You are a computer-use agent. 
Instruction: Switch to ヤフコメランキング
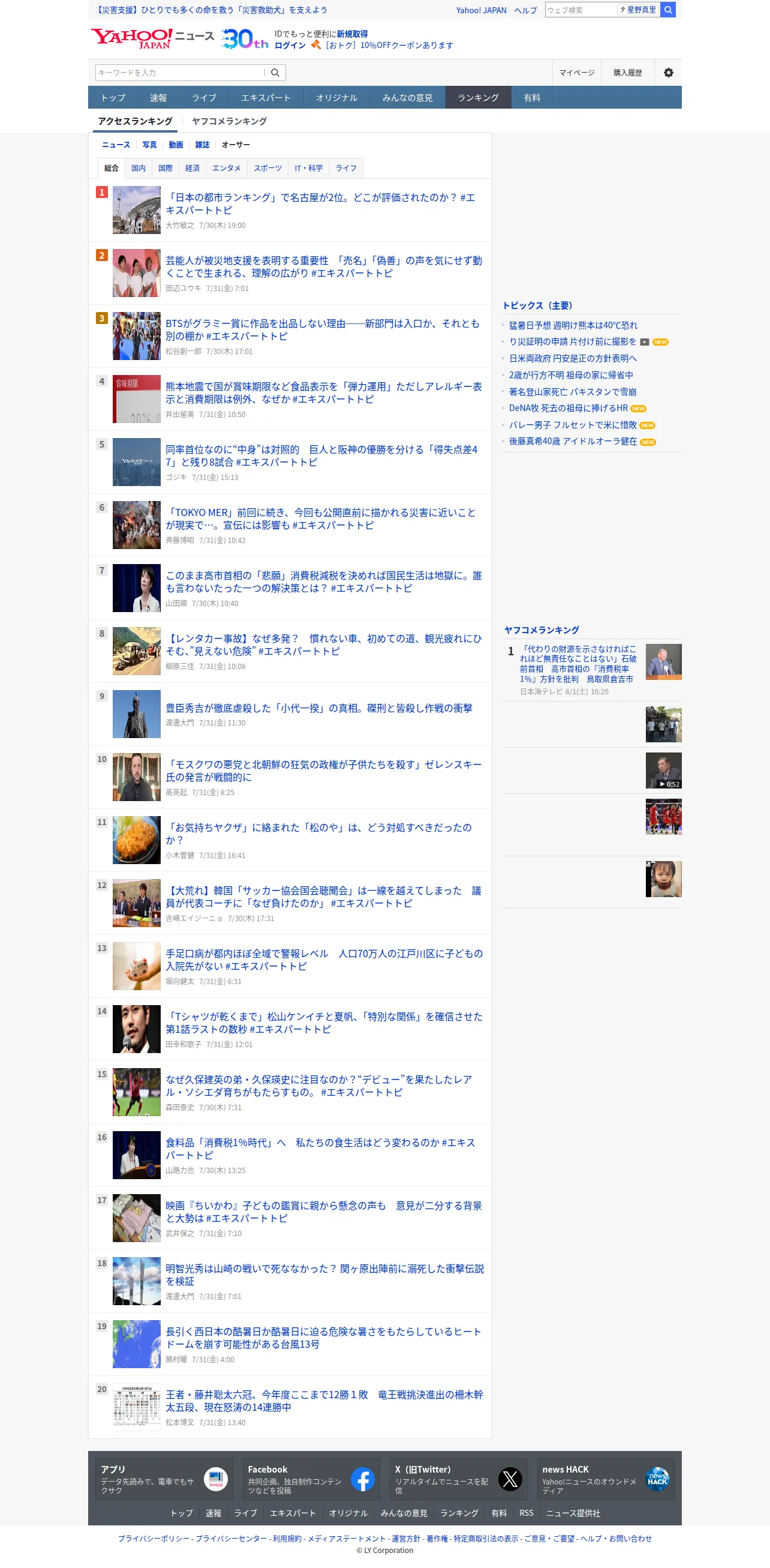(x=229, y=121)
